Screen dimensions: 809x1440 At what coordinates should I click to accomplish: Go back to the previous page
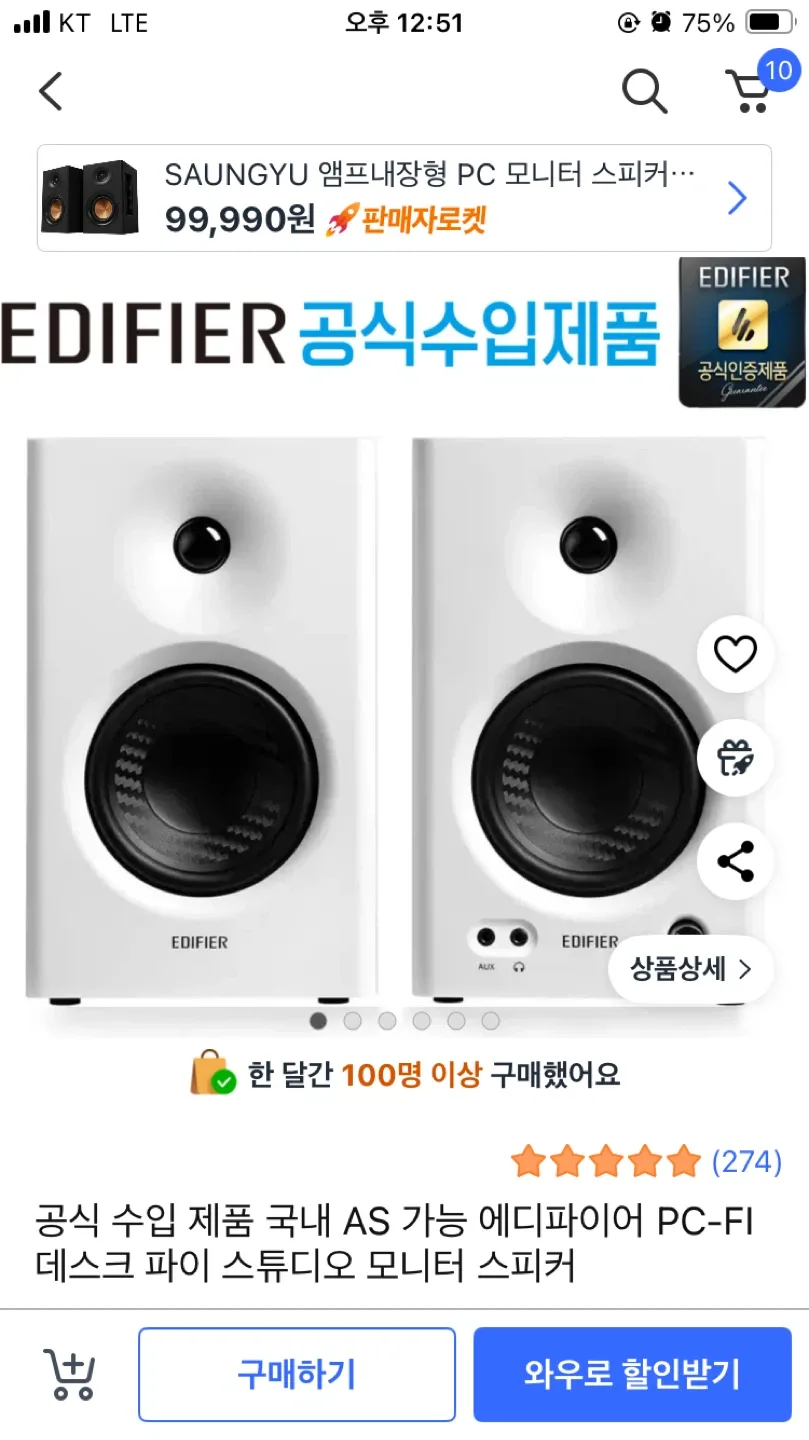[50, 91]
